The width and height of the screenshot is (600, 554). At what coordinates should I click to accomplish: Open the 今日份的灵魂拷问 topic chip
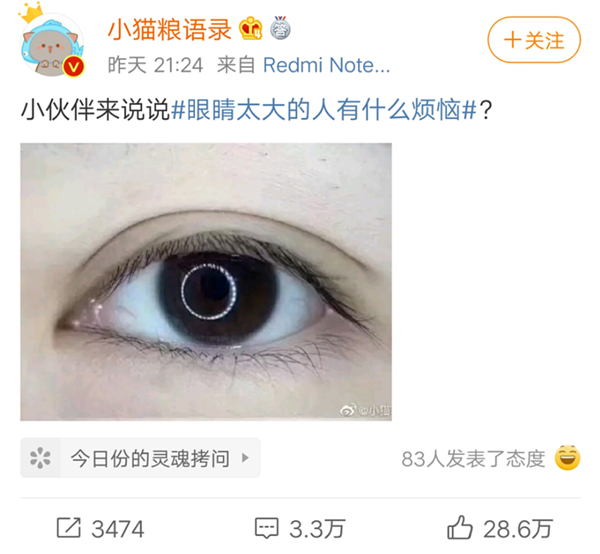coord(140,459)
